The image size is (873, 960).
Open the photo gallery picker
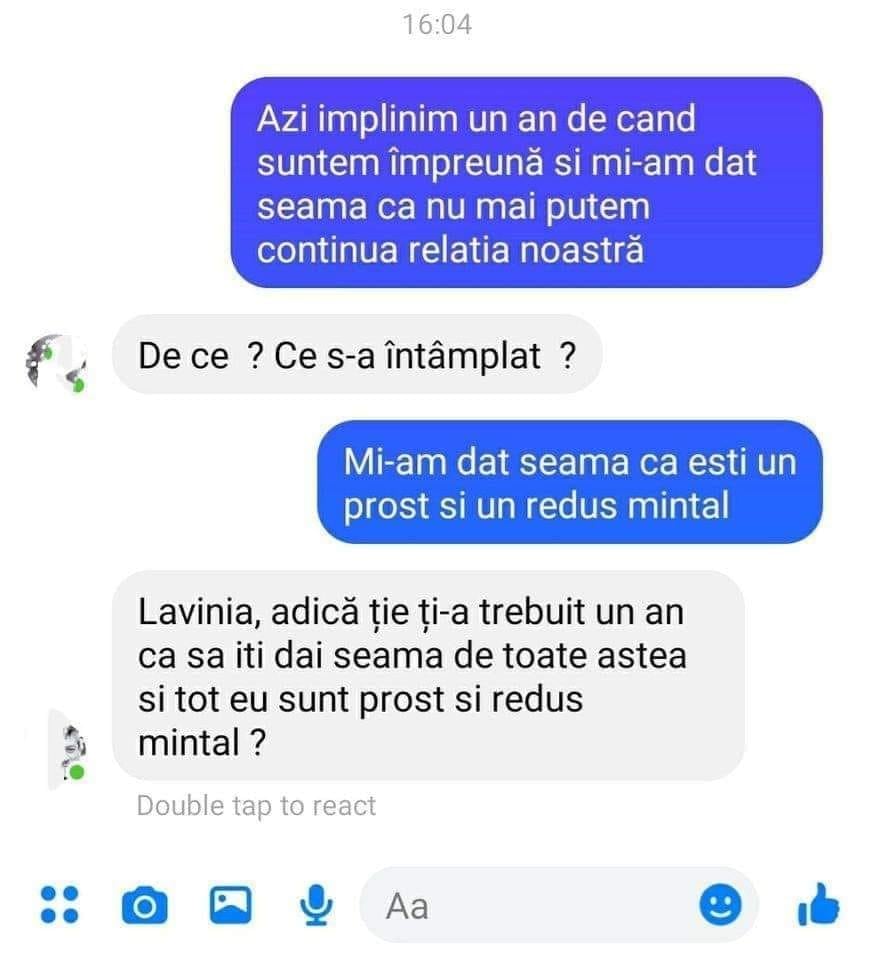point(230,905)
